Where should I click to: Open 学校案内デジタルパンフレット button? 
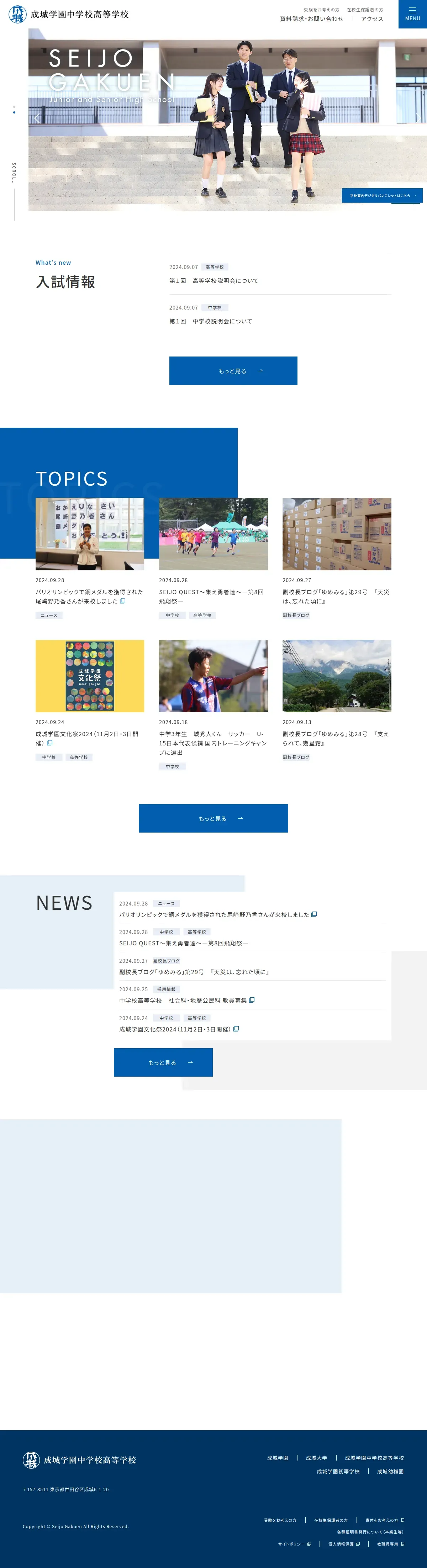382,195
